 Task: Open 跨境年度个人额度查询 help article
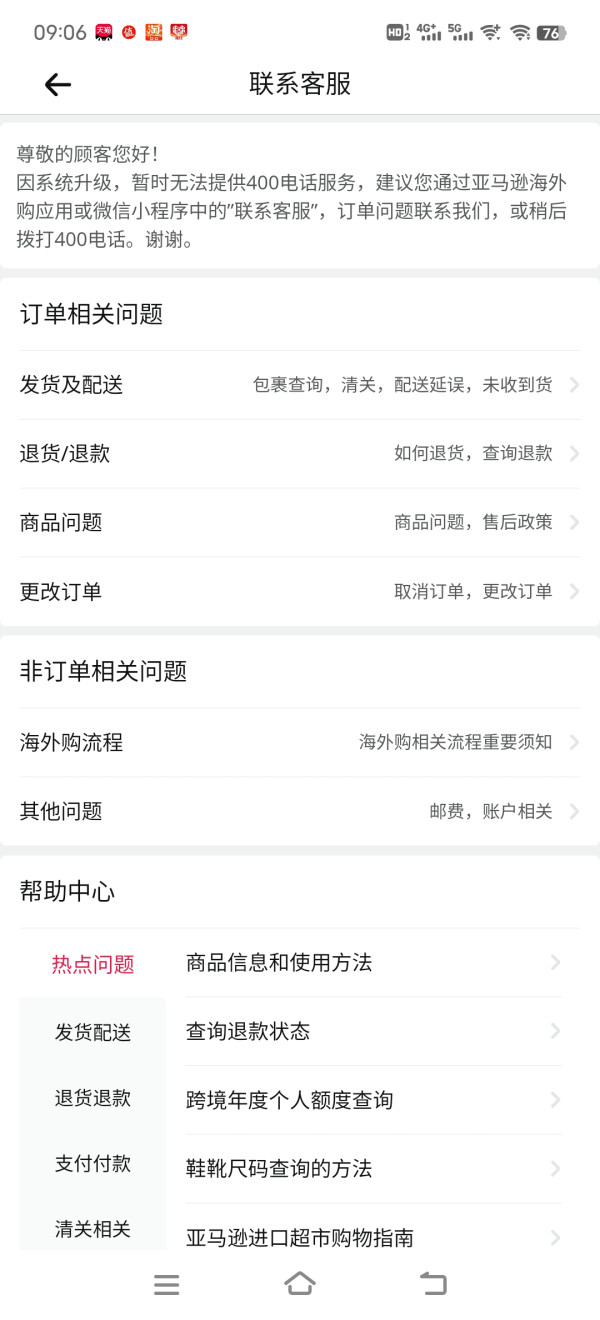coord(372,1101)
